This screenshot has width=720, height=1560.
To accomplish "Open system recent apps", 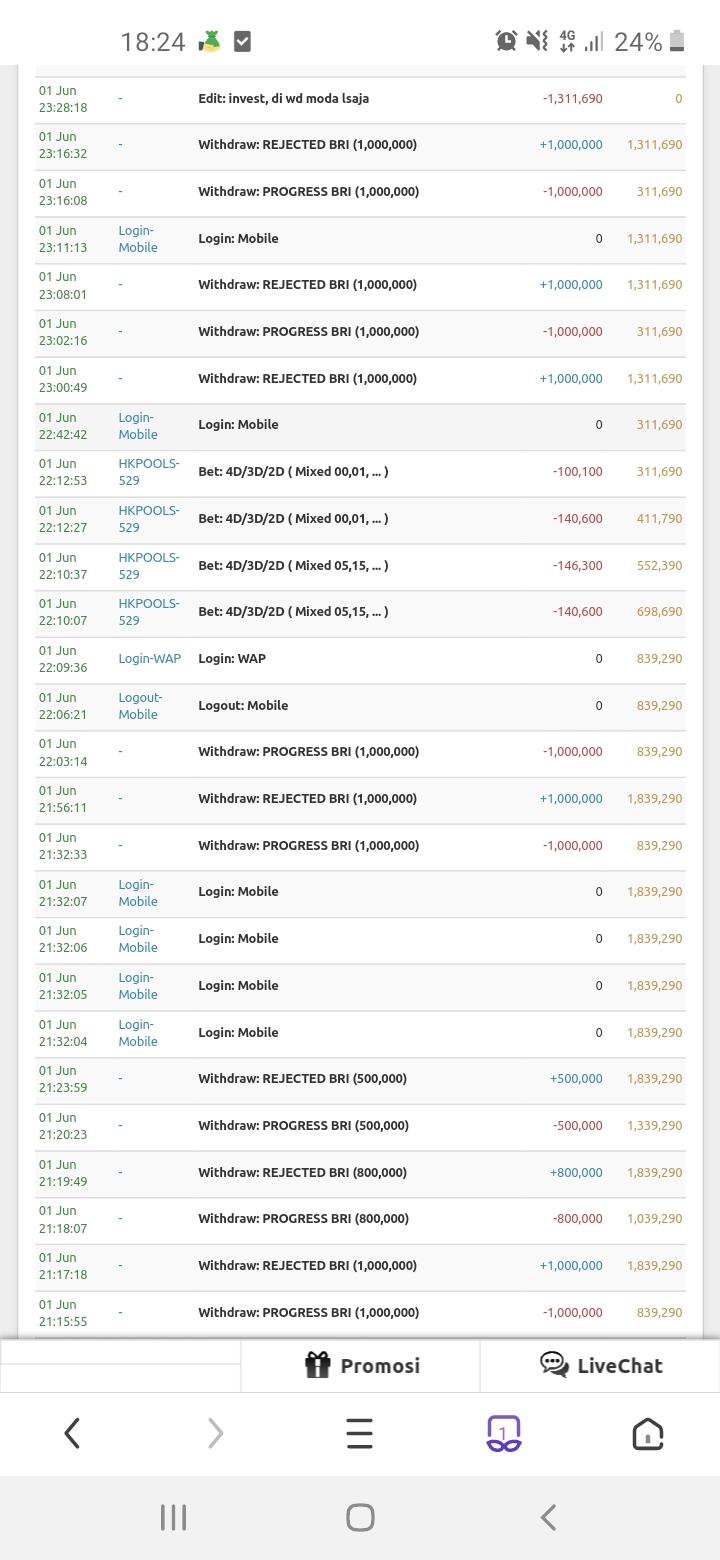I will (x=173, y=1518).
